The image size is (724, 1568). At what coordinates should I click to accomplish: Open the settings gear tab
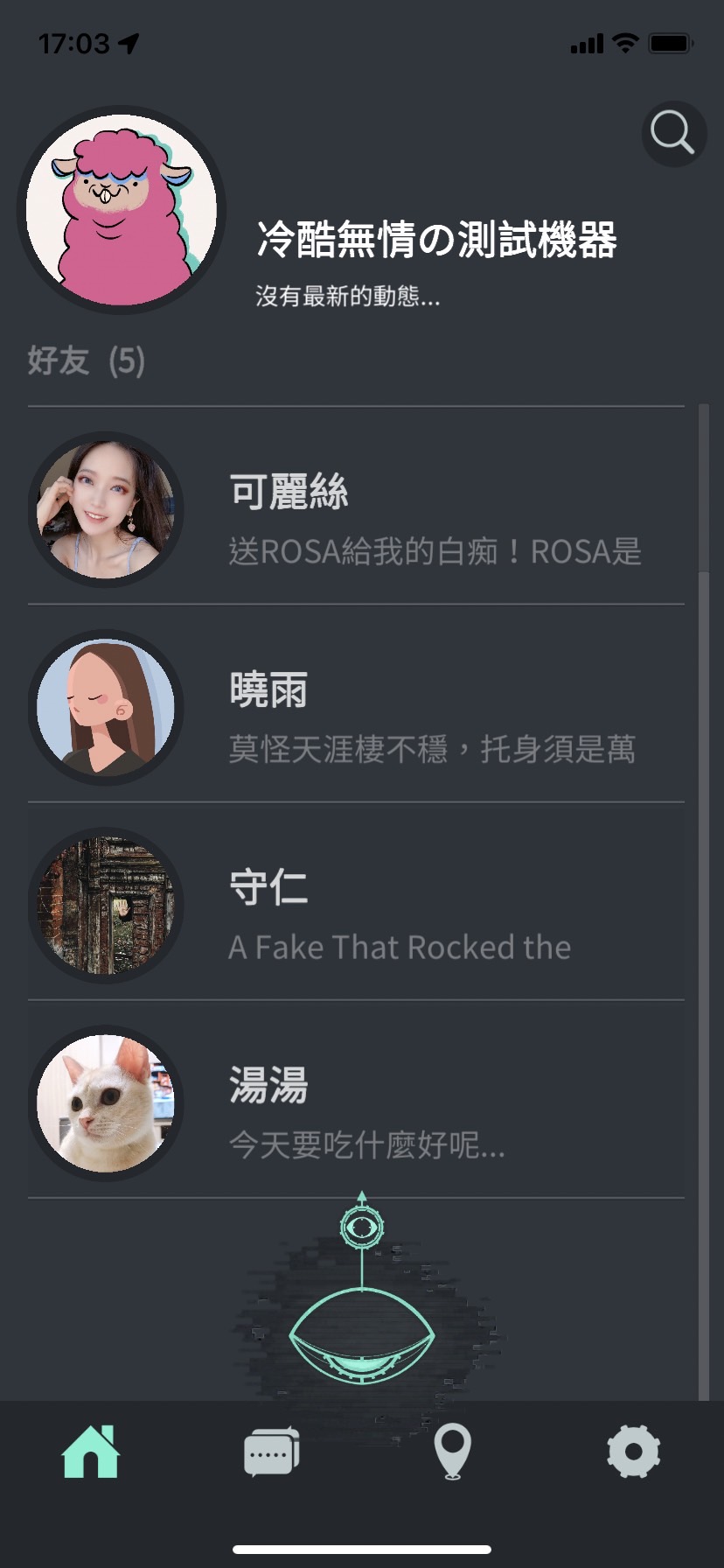634,1452
